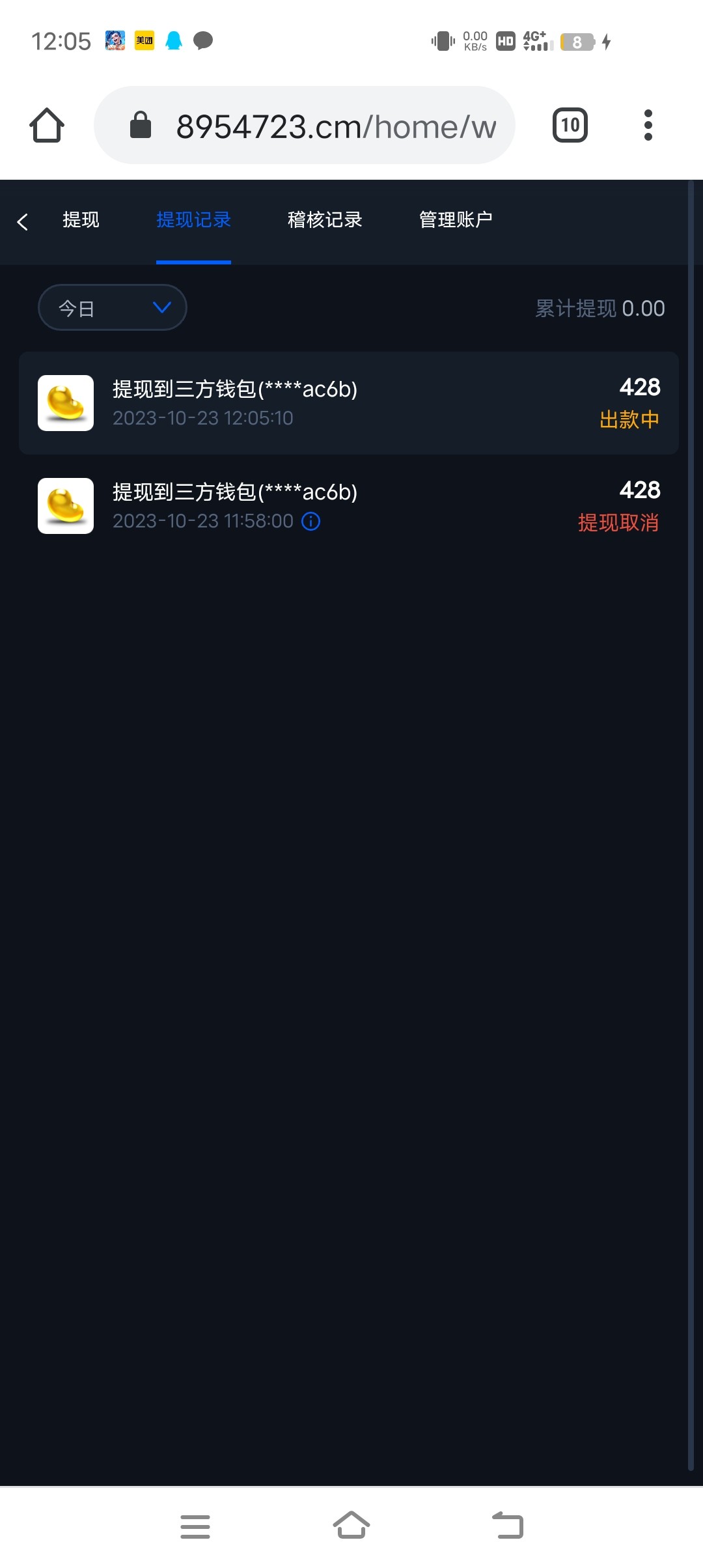Screen dimensions: 703x1568
Task: Go back using the left arrow
Action: click(x=23, y=221)
